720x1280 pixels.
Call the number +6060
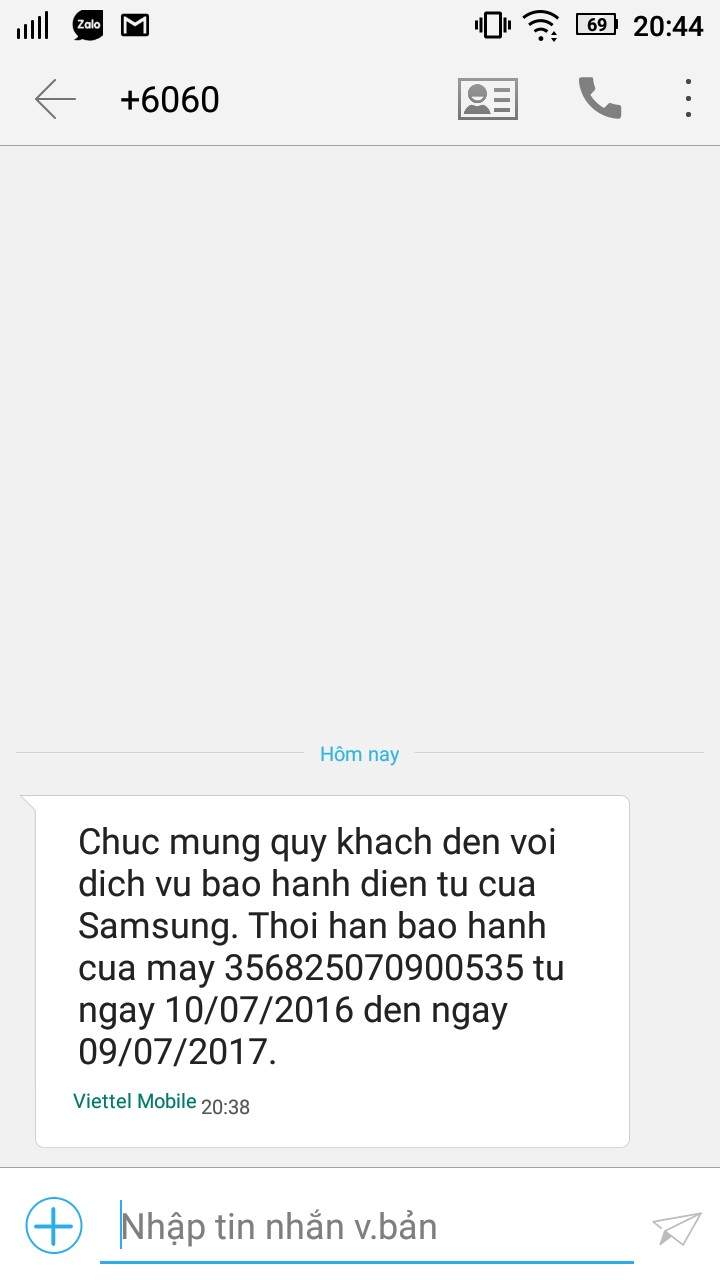tap(600, 99)
